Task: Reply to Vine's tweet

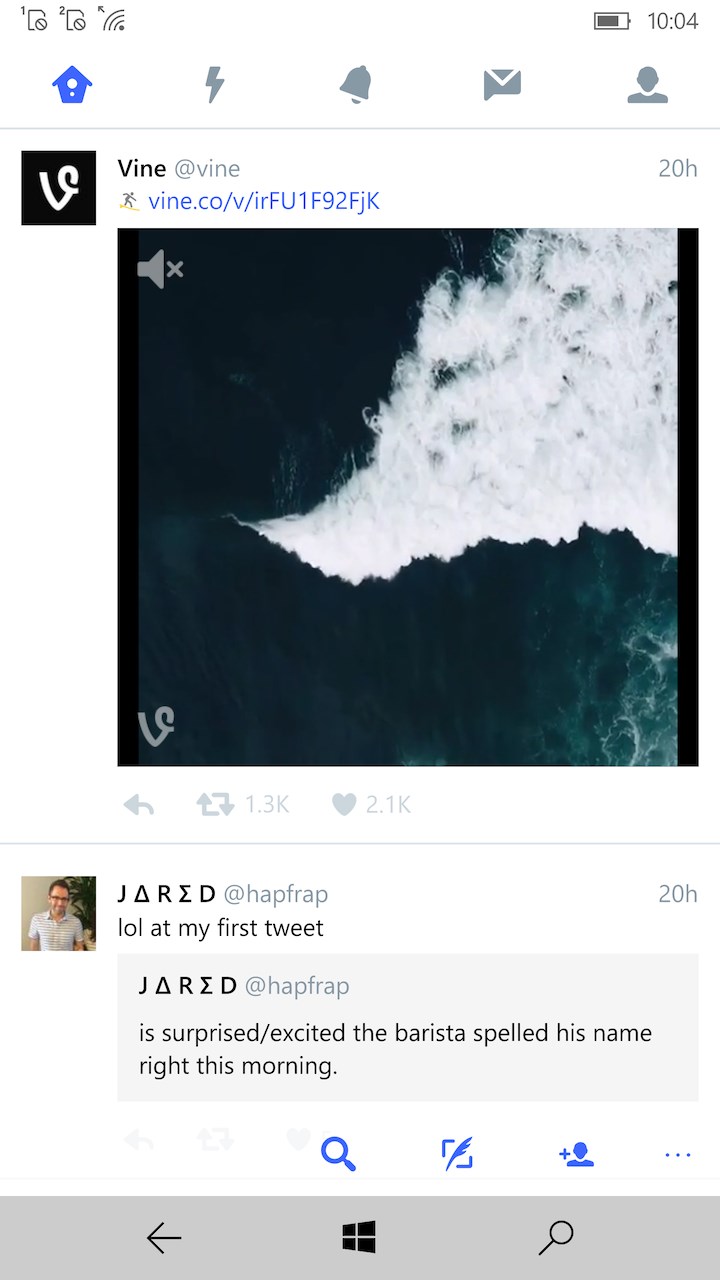Action: point(139,805)
